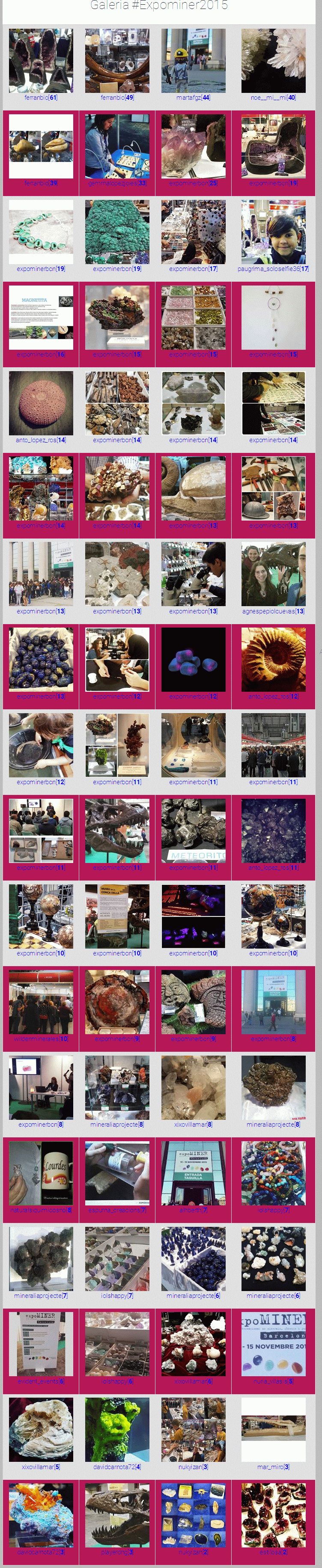Open noe__mi__mi's crystal photo

(273, 61)
